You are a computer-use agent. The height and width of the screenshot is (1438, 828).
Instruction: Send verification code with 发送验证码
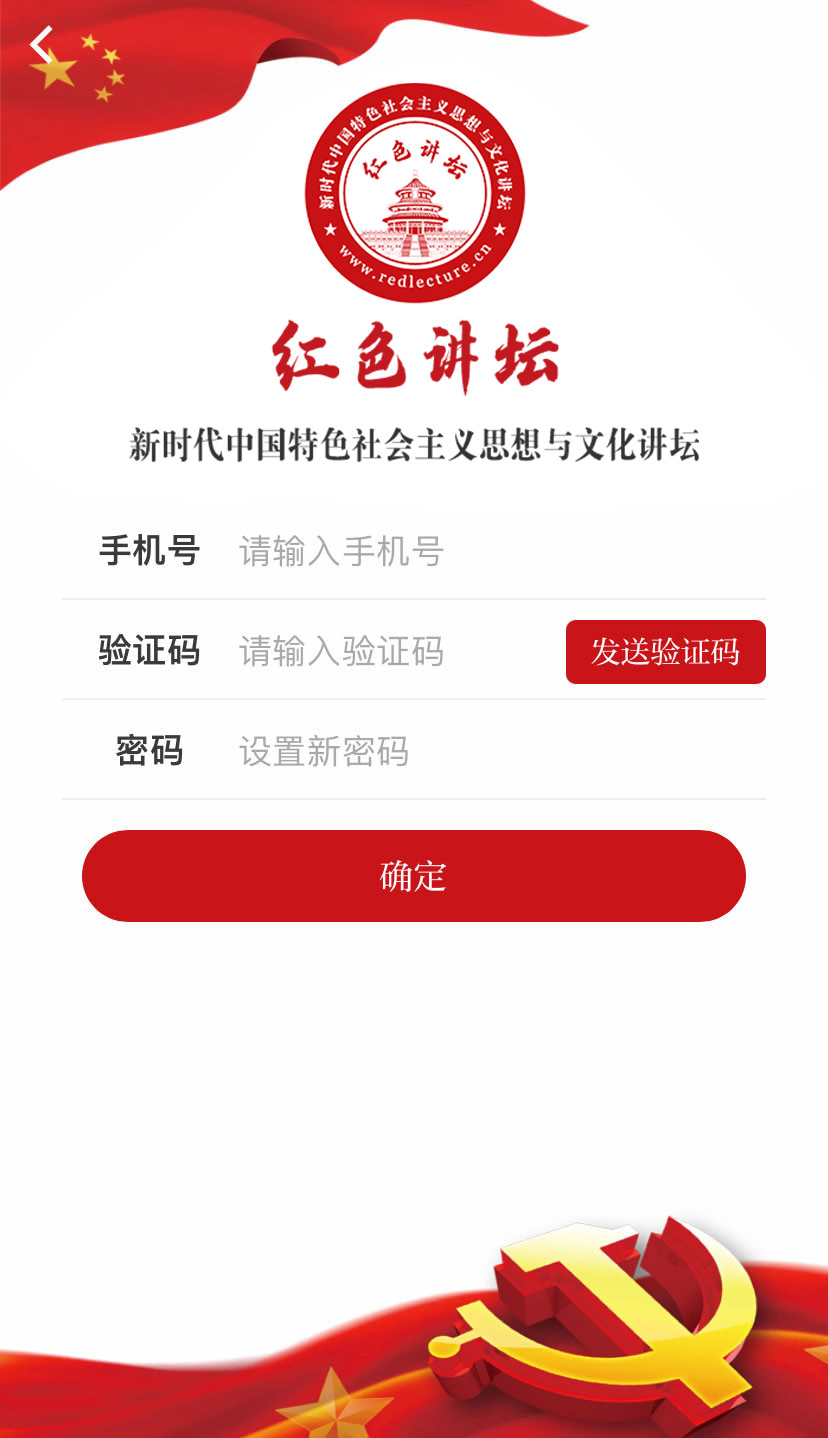pos(666,652)
